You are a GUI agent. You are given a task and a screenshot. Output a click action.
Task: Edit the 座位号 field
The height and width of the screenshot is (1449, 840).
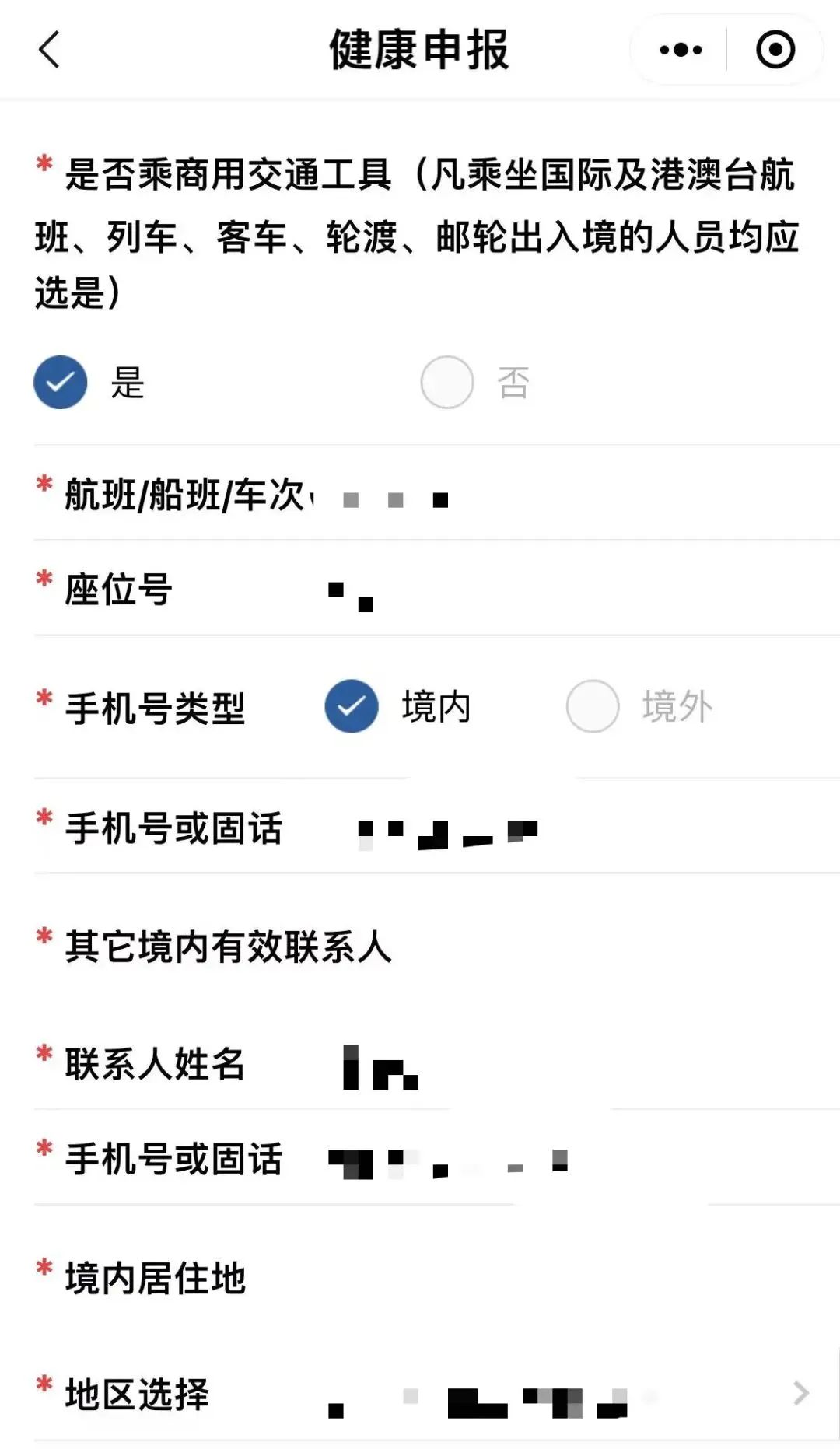coord(437,589)
